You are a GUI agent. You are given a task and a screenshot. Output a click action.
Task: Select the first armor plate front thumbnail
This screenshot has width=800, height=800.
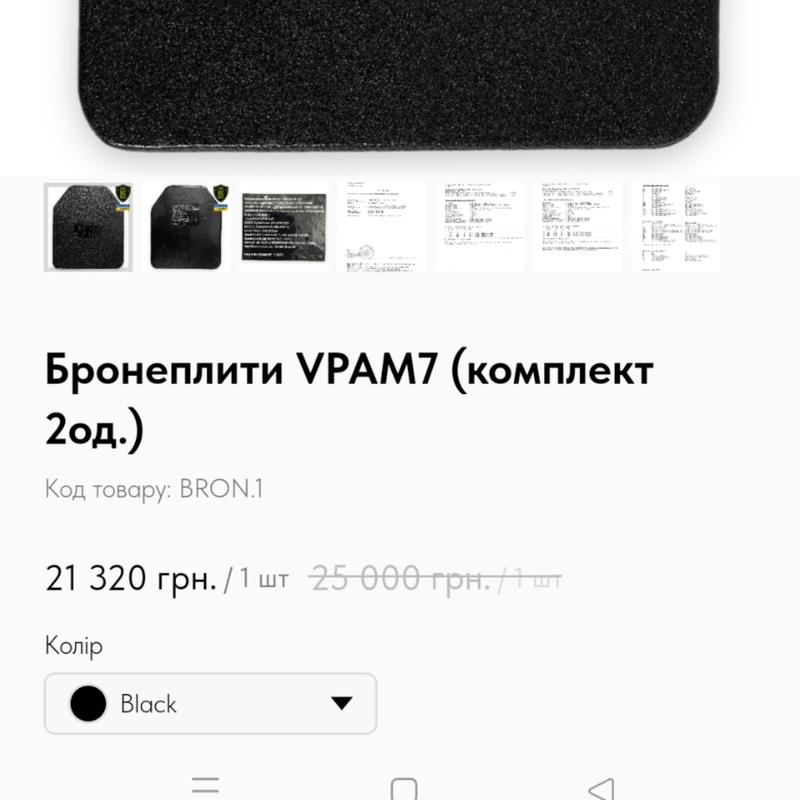point(88,227)
